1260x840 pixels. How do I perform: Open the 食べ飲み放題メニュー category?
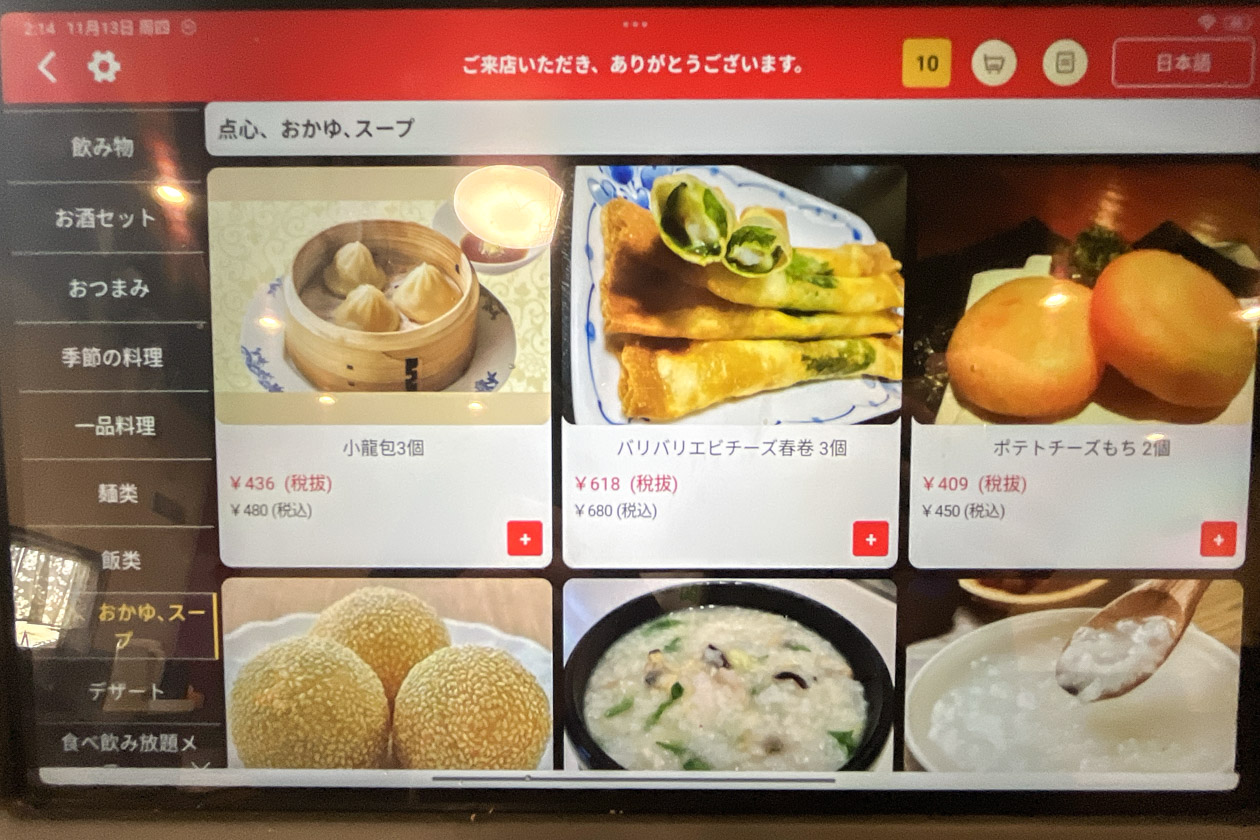(126, 745)
